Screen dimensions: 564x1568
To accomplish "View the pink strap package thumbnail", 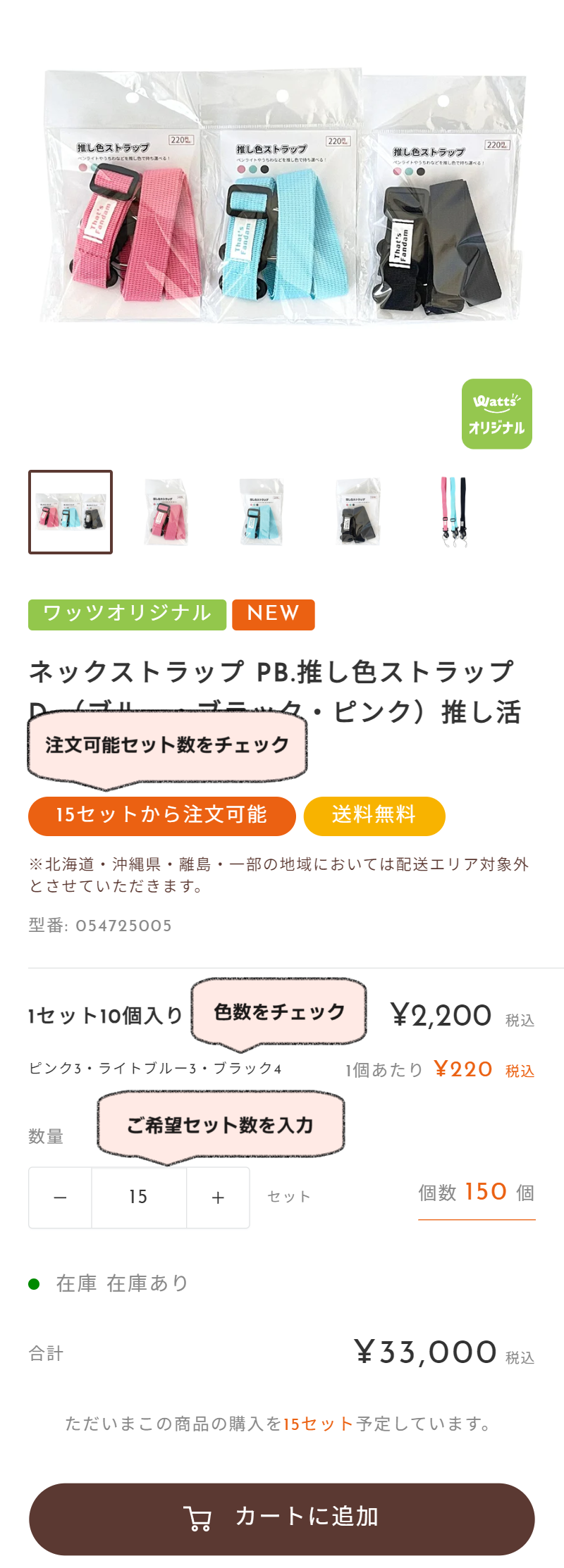I will (x=166, y=512).
